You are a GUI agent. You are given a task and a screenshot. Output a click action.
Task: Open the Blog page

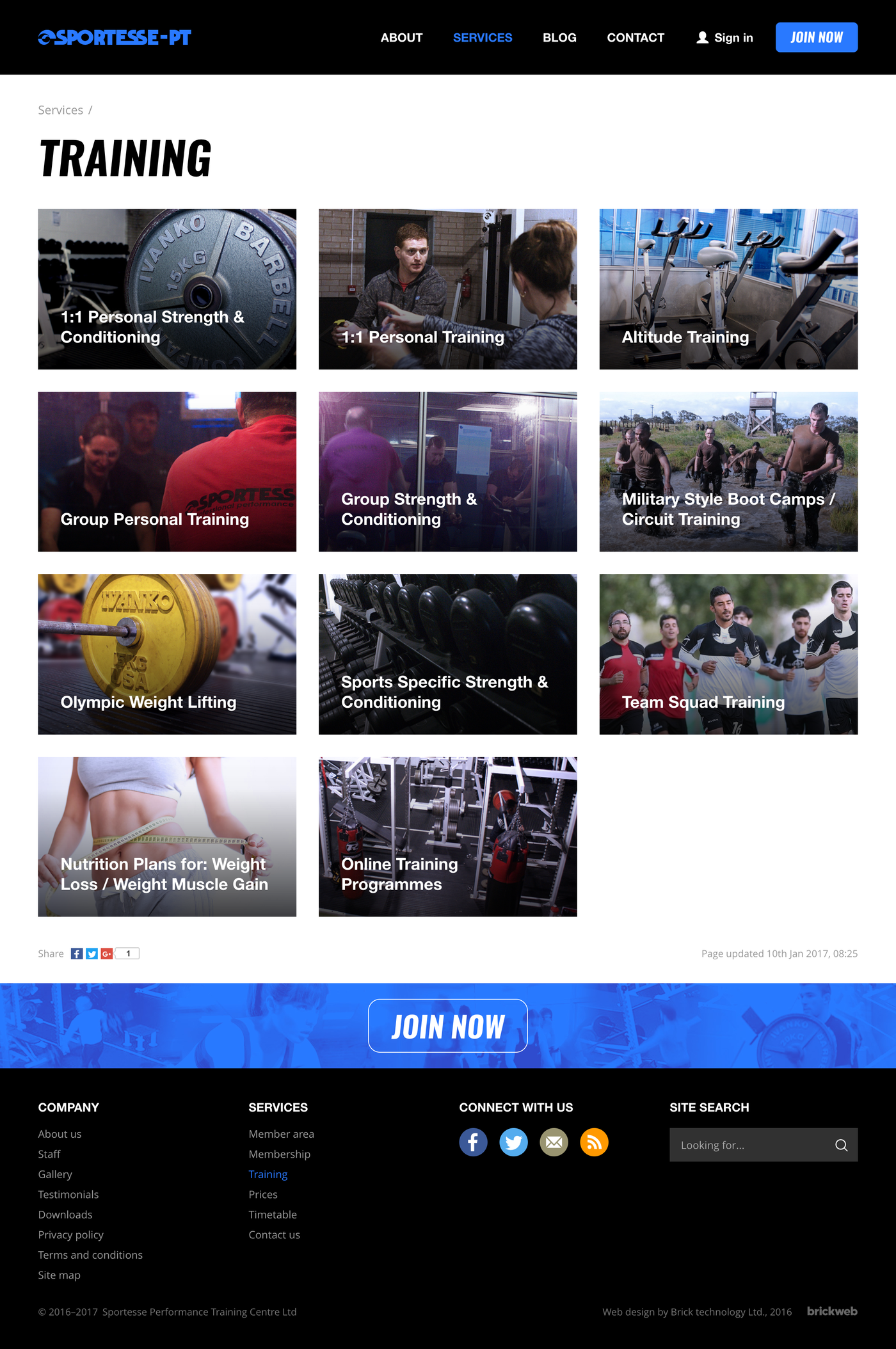click(x=559, y=38)
